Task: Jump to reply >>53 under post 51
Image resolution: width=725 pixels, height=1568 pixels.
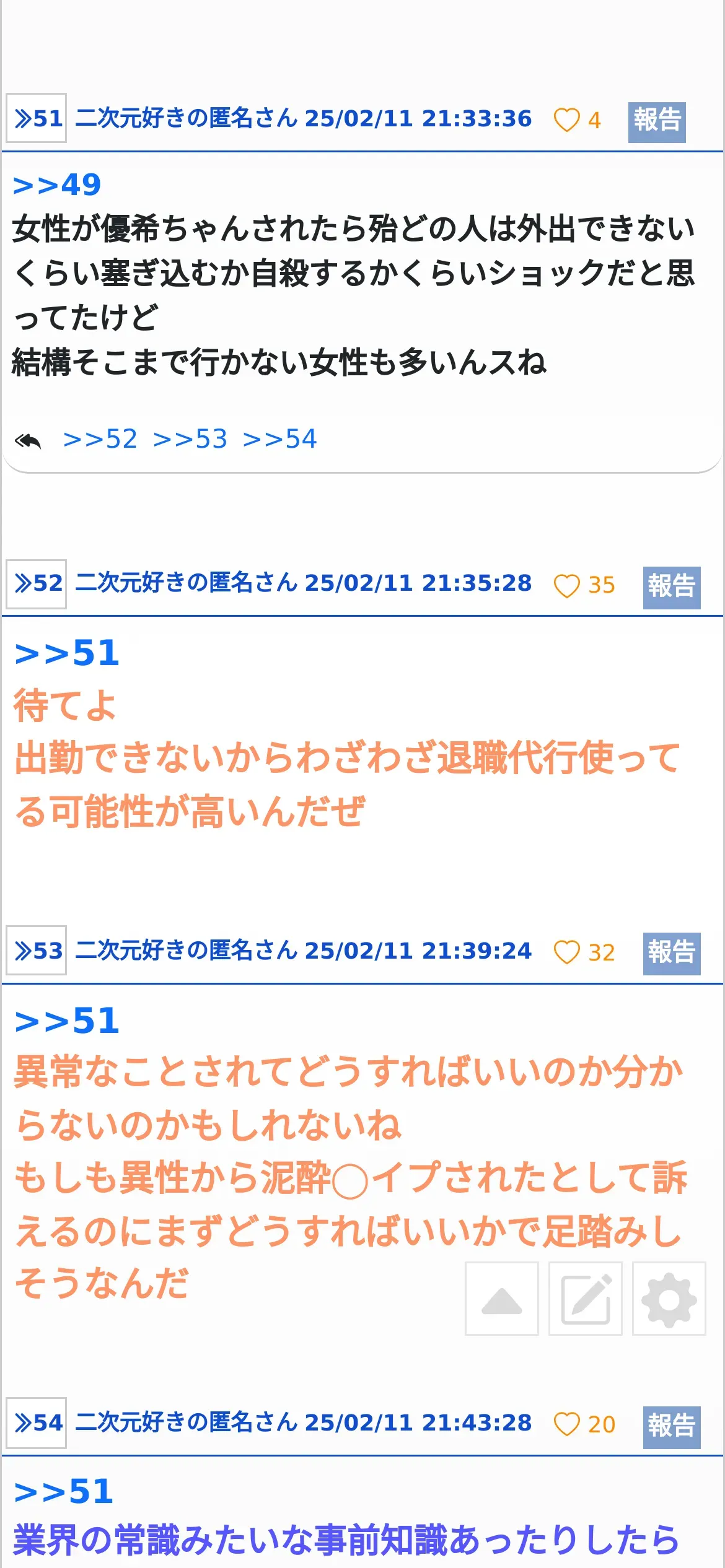Action: [190, 439]
